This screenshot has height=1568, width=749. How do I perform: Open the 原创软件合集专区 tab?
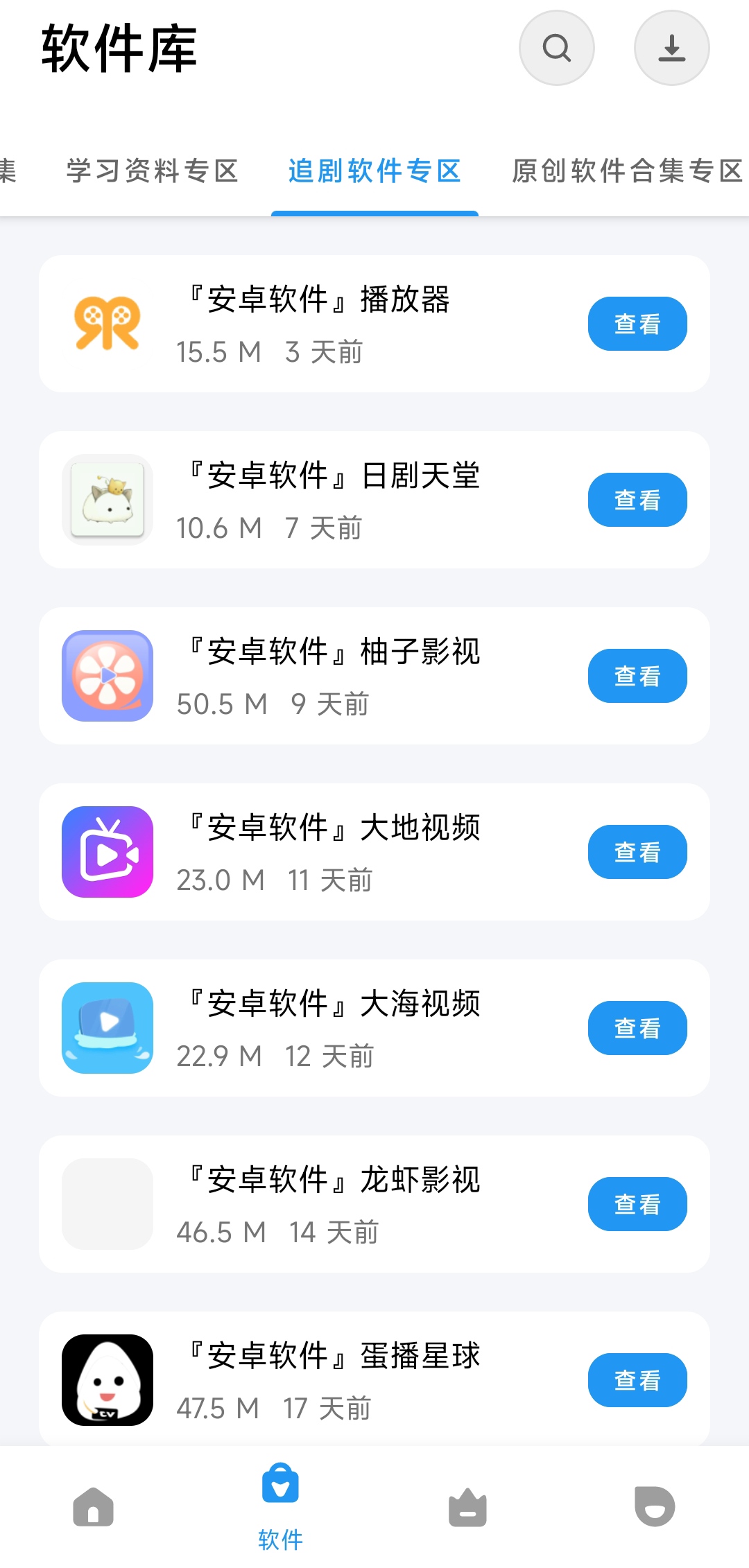coord(624,171)
